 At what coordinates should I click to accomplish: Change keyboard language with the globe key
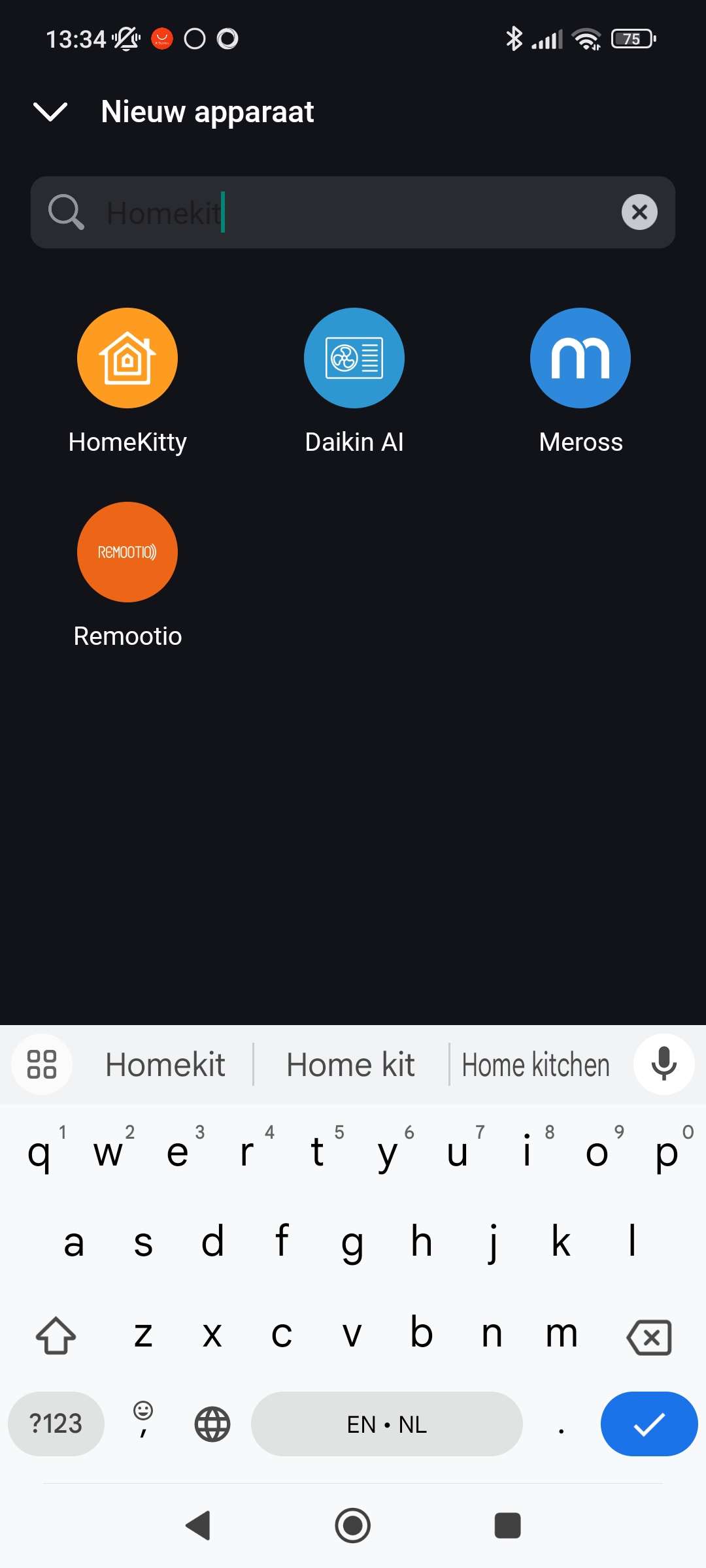tap(212, 1424)
